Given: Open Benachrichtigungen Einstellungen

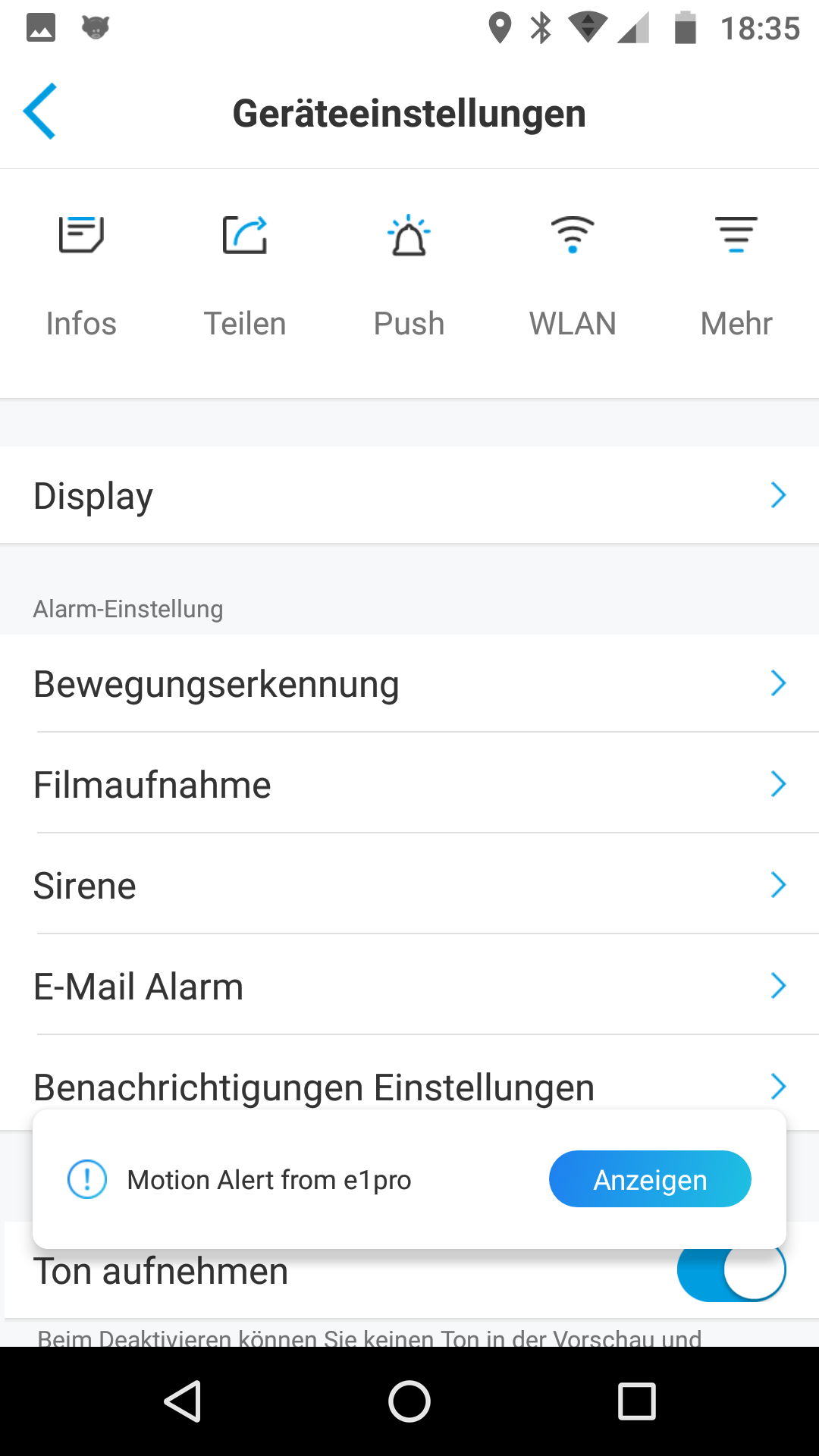Looking at the screenshot, I should point(409,1084).
